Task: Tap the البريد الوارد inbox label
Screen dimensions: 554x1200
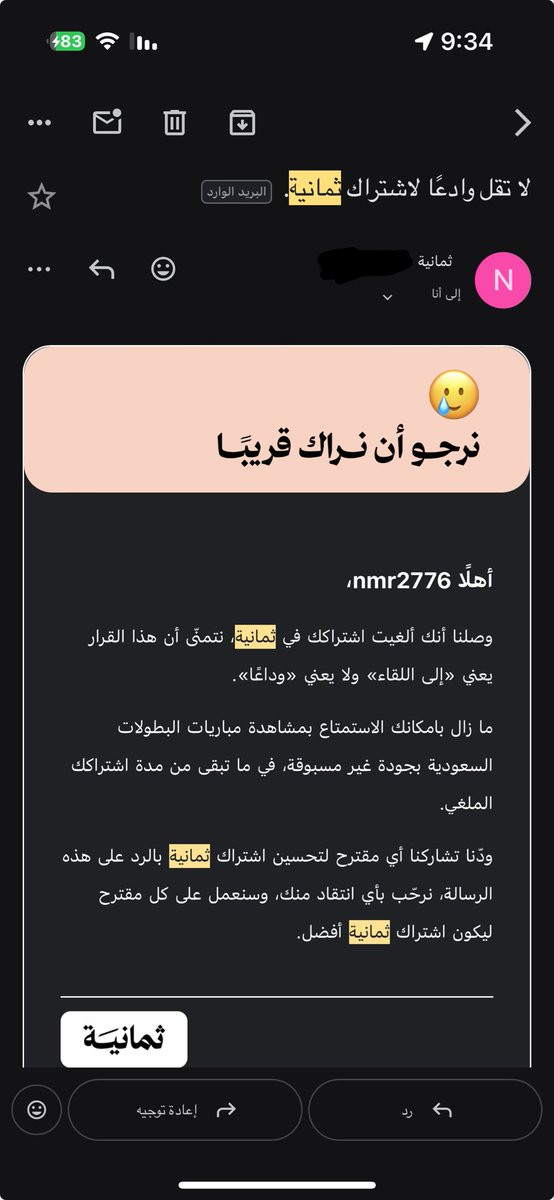Action: 237,193
